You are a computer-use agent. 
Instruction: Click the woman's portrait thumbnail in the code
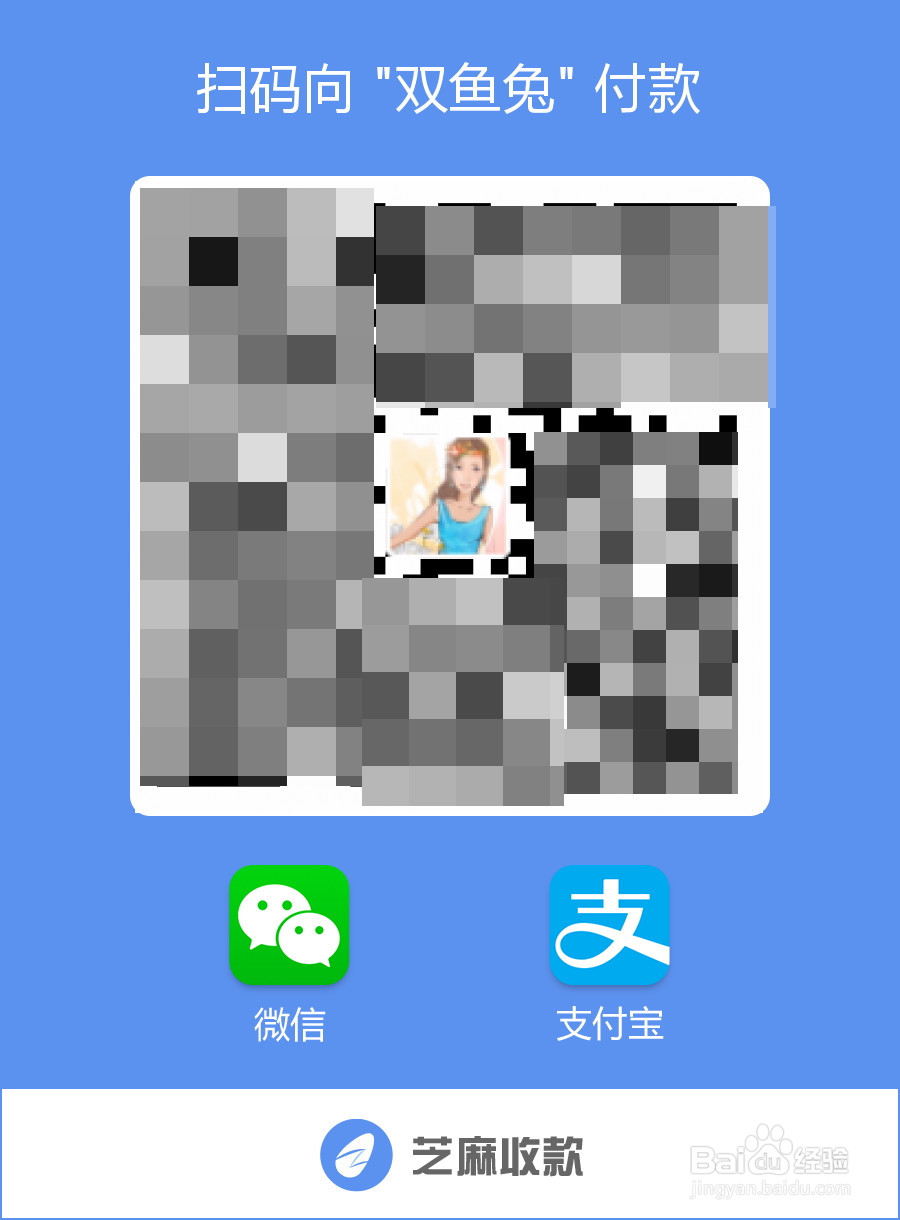point(452,495)
